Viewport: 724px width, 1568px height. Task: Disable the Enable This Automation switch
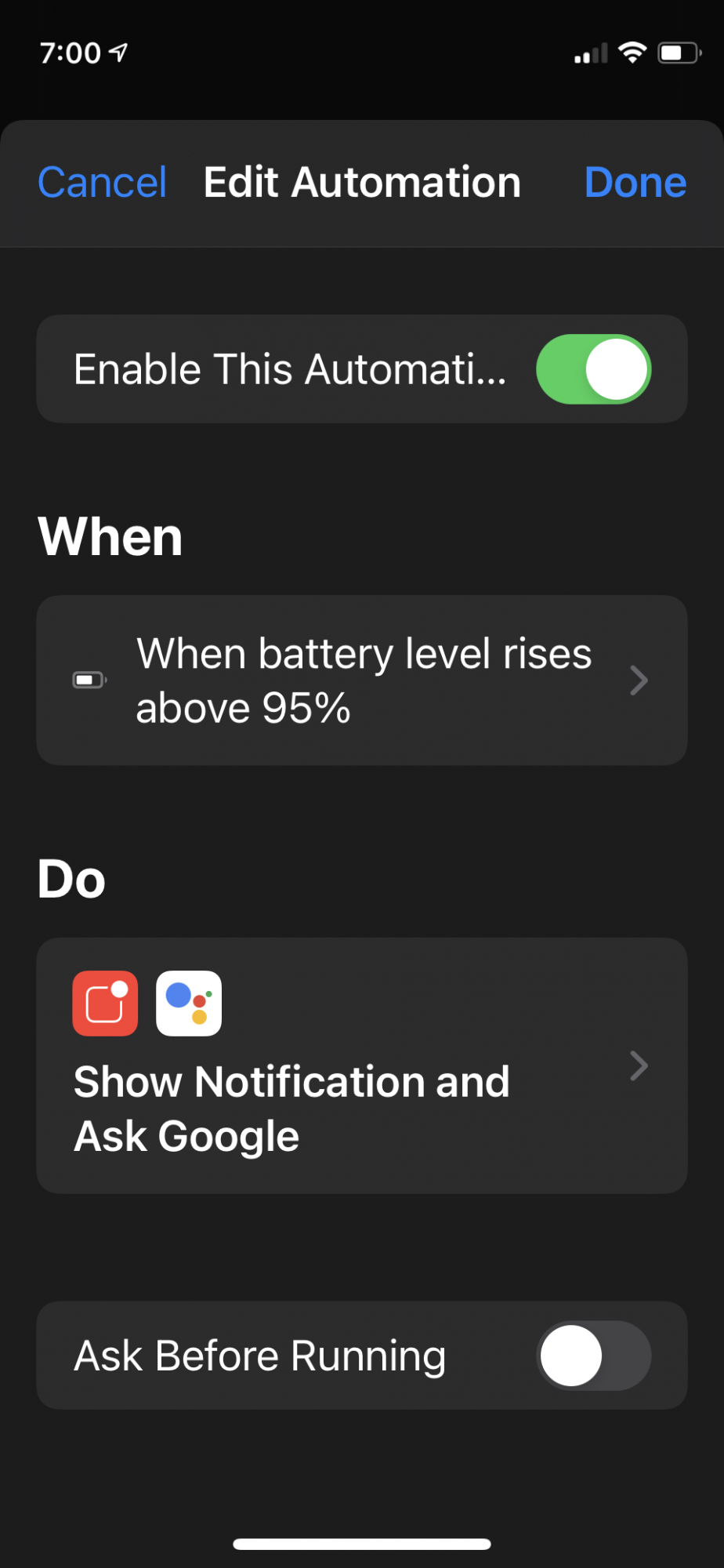coord(593,369)
